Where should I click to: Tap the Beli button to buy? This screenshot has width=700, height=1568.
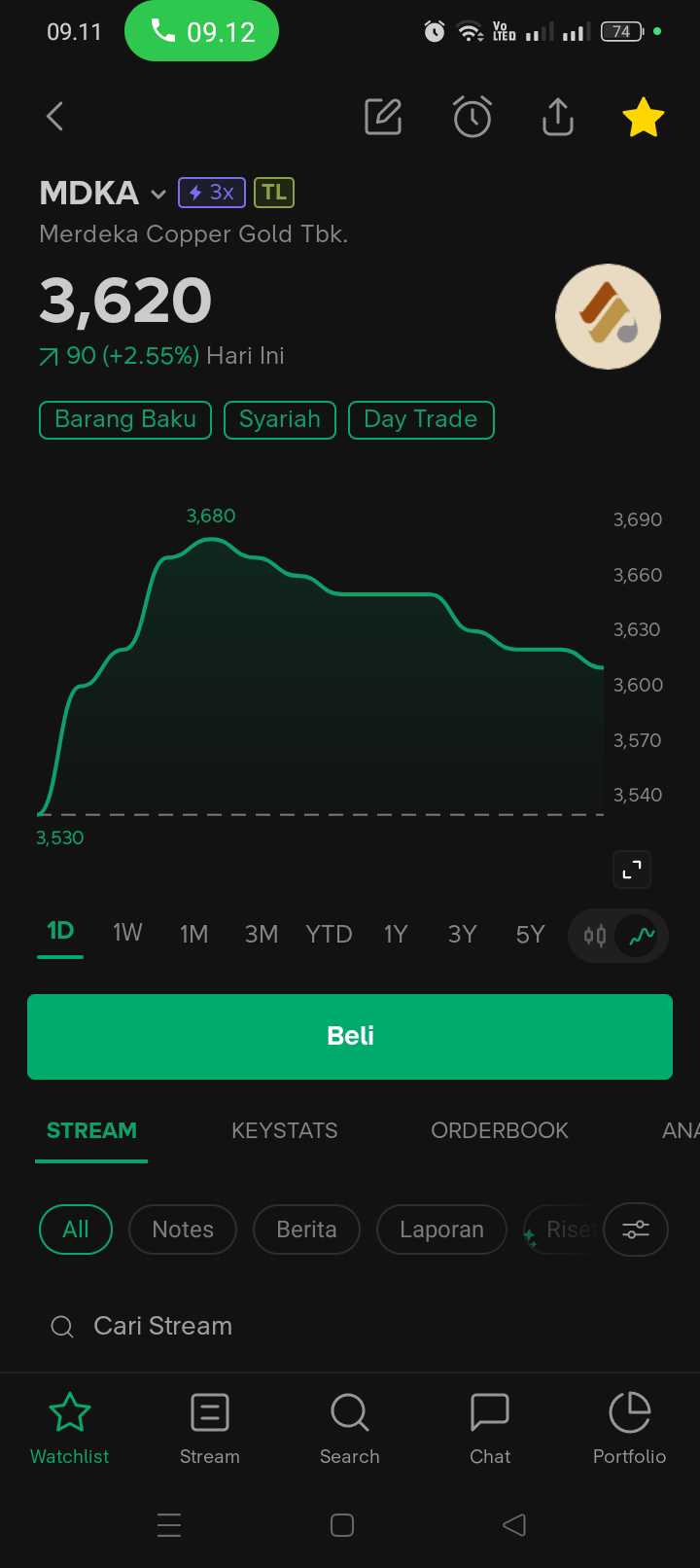tap(350, 1036)
